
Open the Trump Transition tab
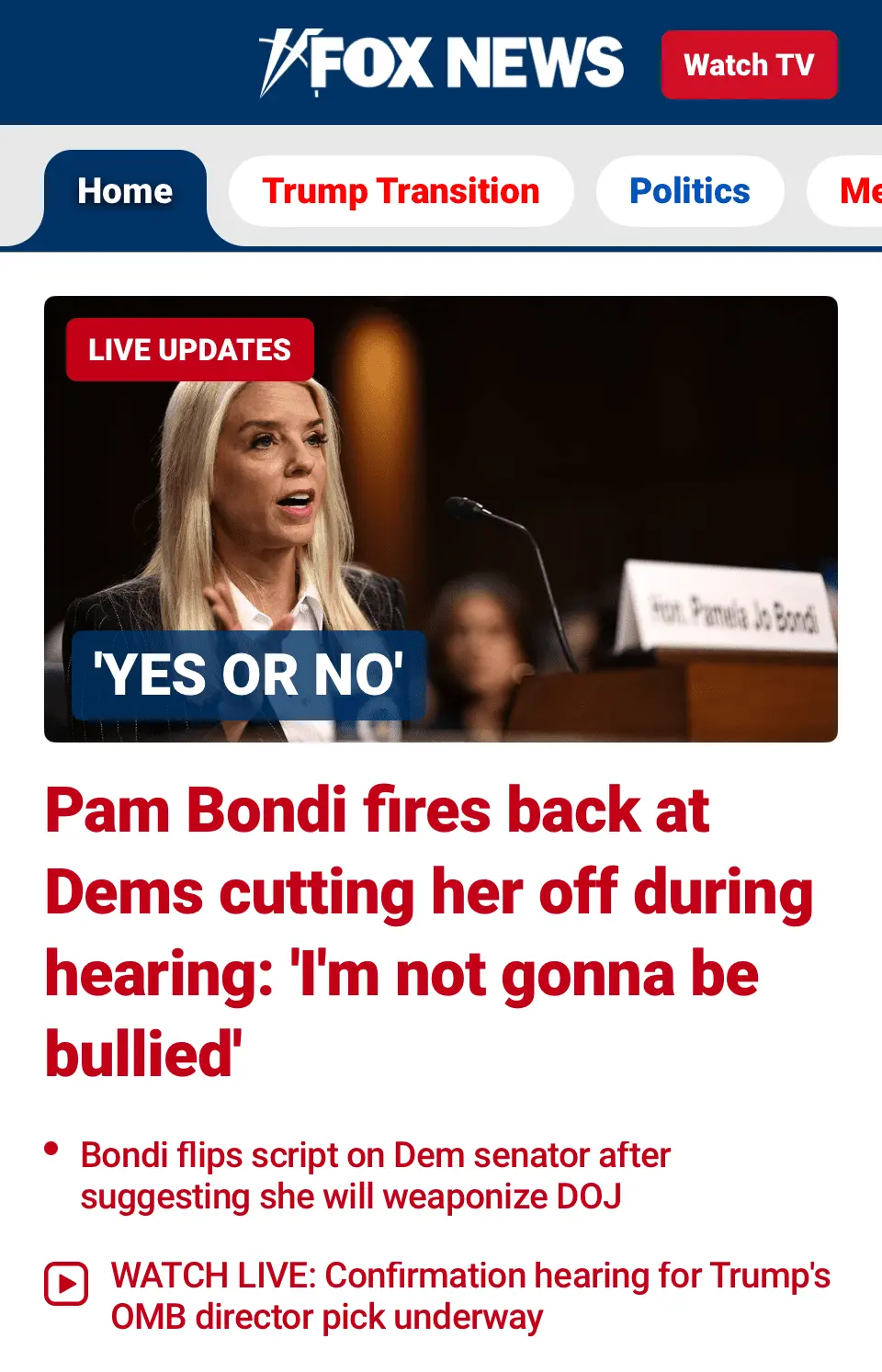(x=401, y=192)
